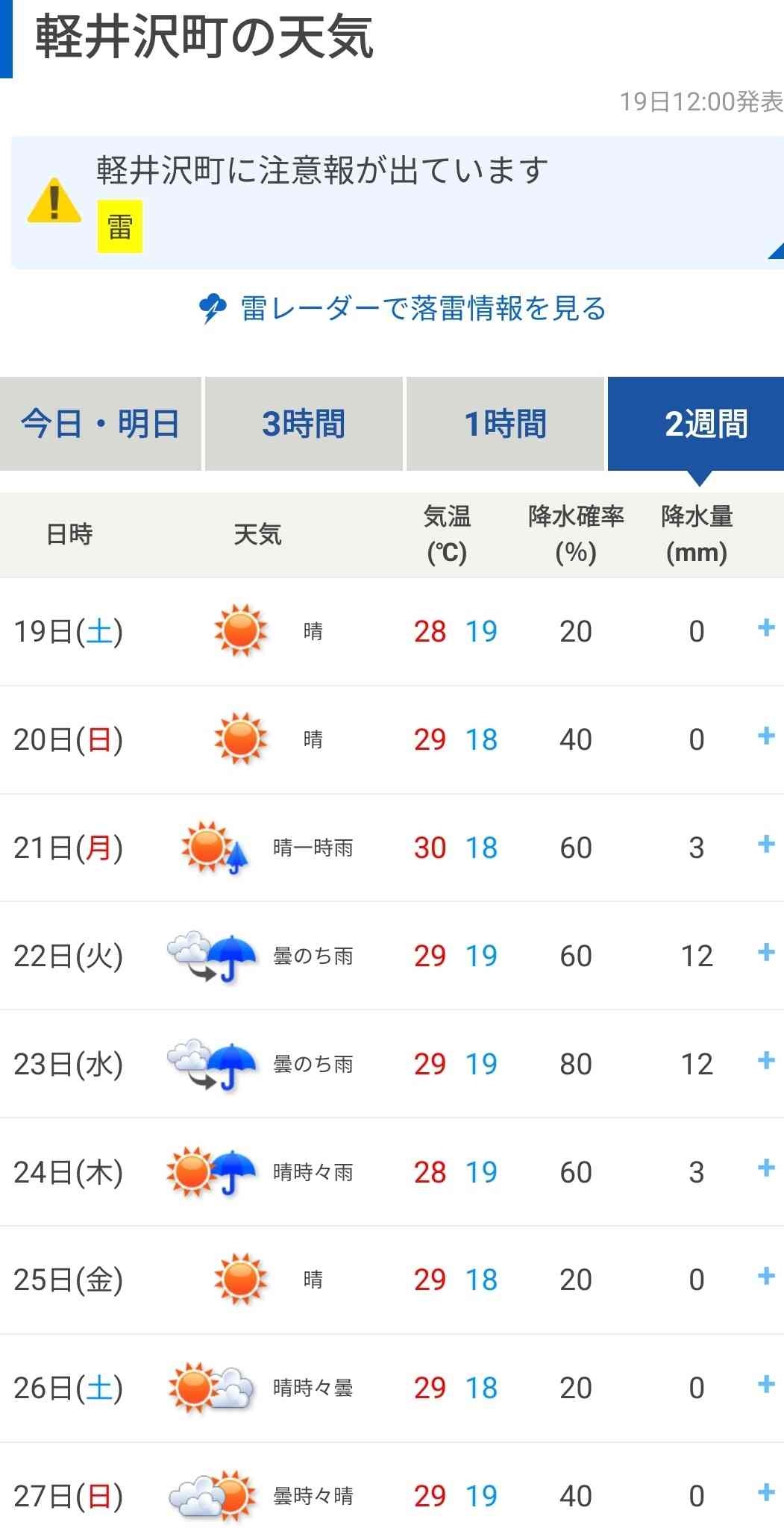
Task: Open the 雷 thunder advisory banner for 軽井沢町
Action: point(395,201)
